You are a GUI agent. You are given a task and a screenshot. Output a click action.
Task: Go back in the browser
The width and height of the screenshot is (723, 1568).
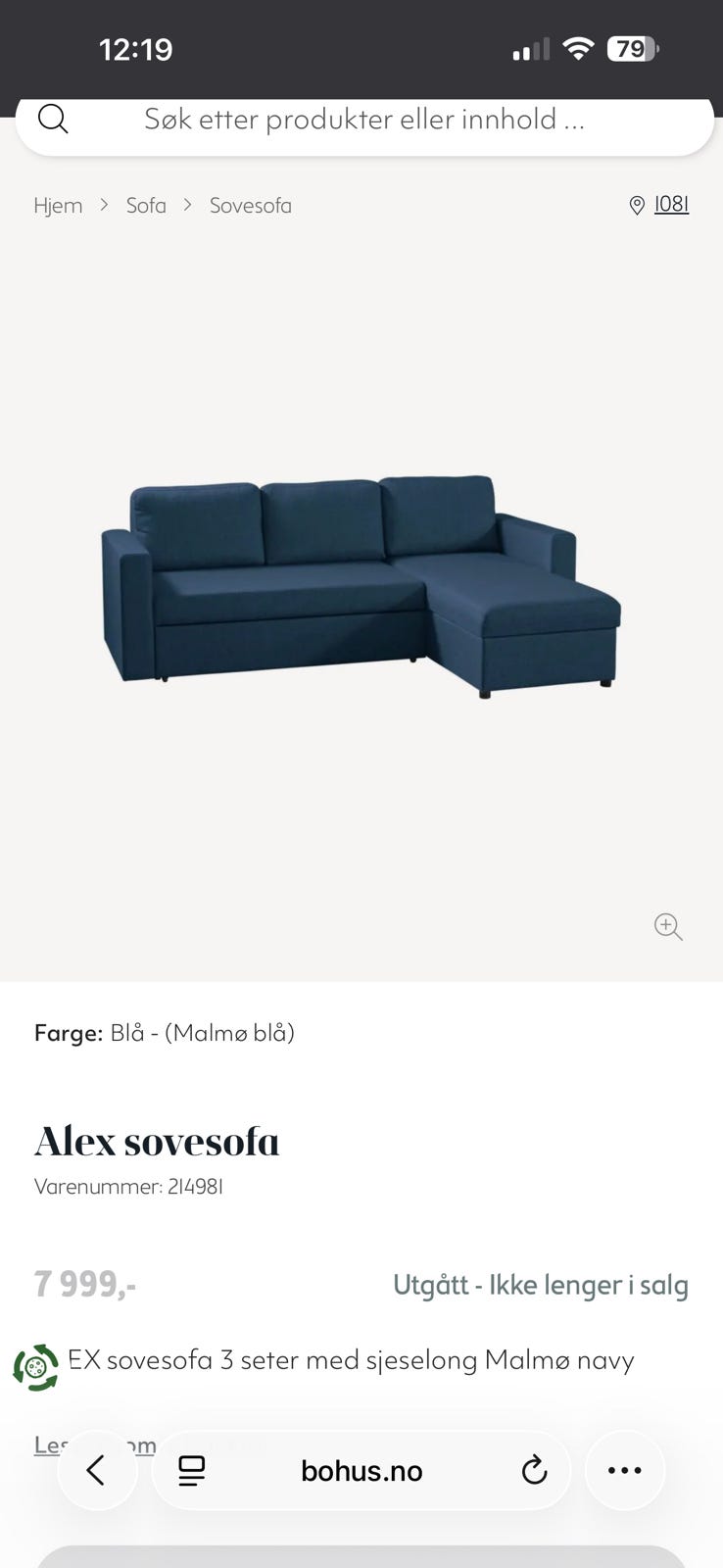tap(96, 1470)
